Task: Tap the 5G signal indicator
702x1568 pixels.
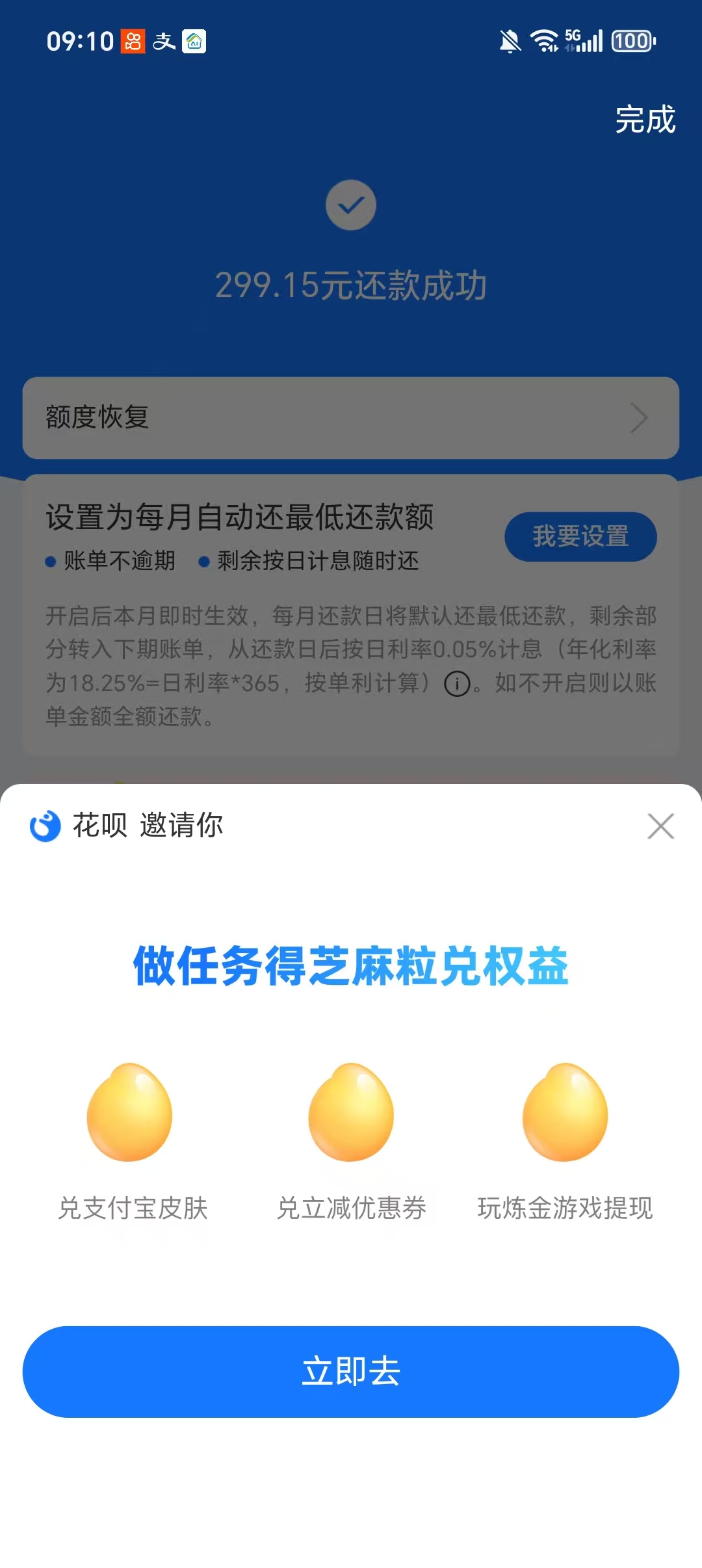Action: (583, 40)
